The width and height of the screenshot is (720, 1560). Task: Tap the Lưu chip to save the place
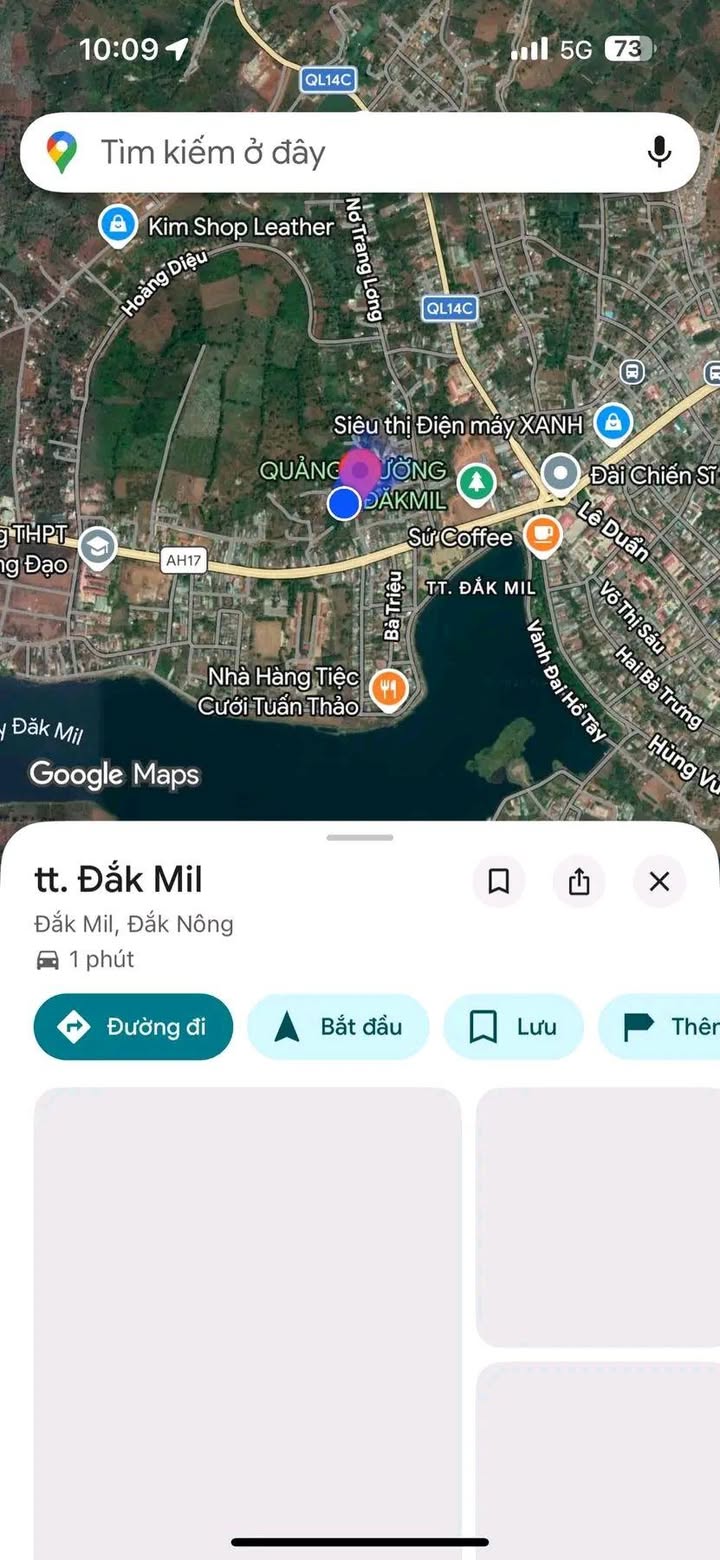click(513, 1026)
